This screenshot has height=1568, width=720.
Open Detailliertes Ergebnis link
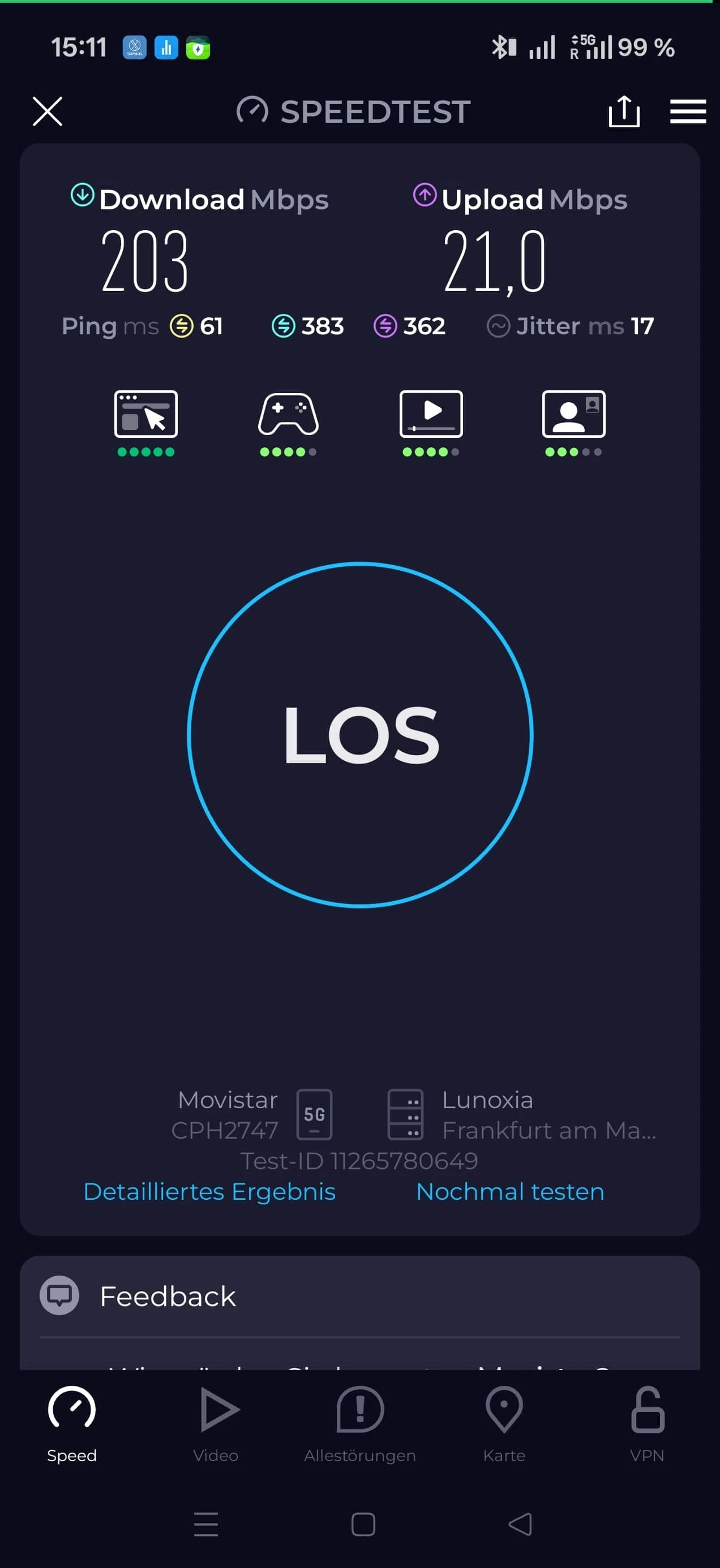[x=209, y=1191]
